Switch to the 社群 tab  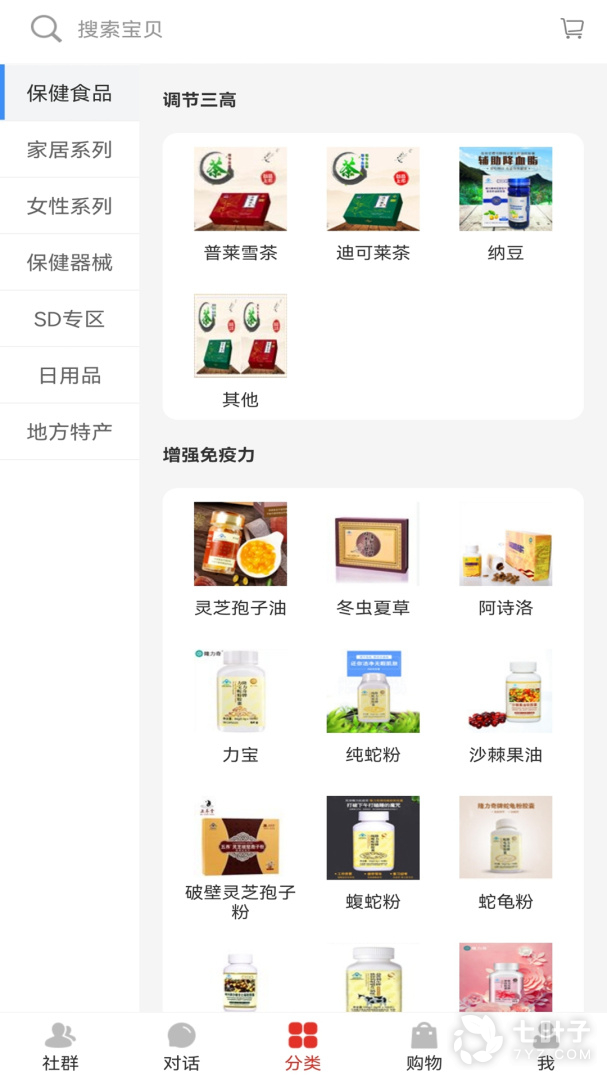tap(60, 1046)
